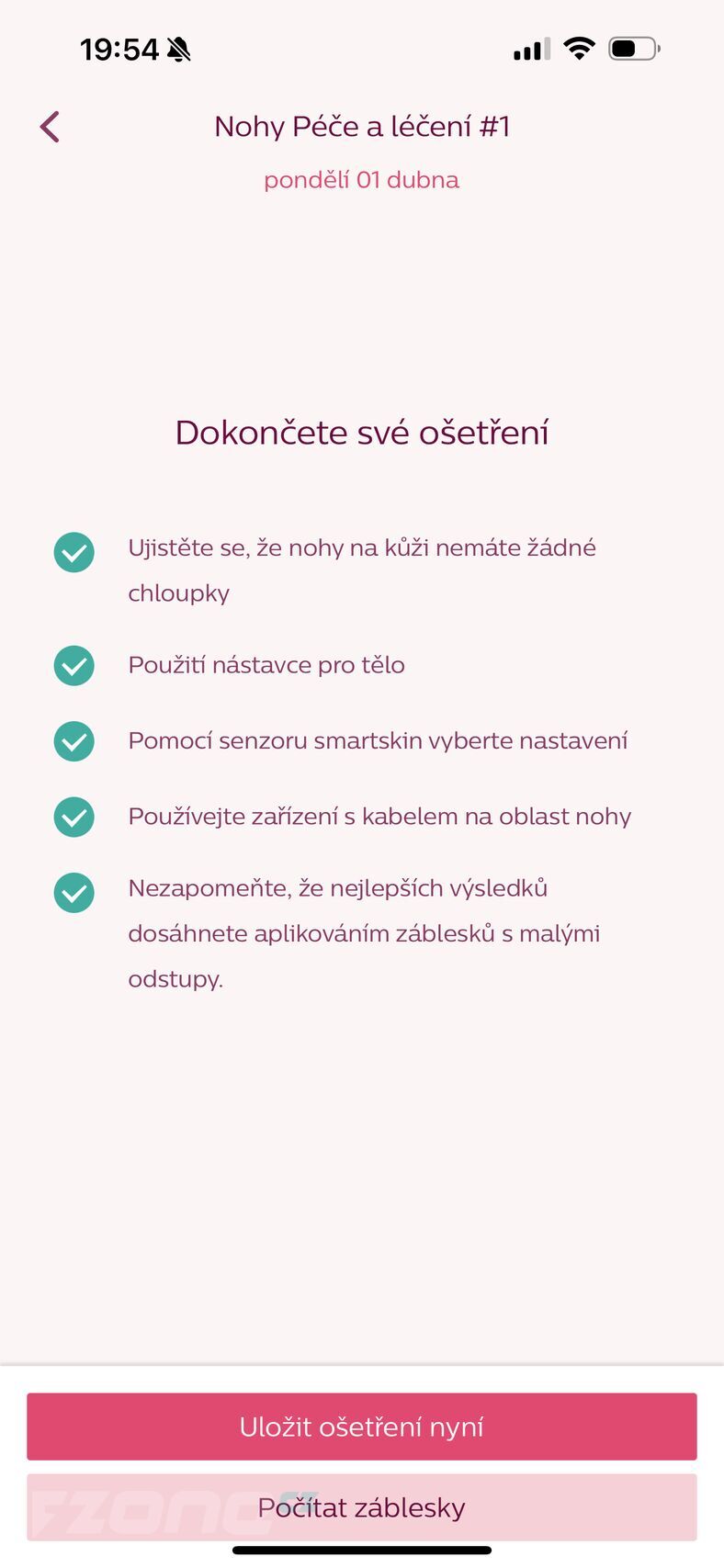The image size is (724, 1568).
Task: Tap Uložit ošetření nyní button
Action: point(361,1426)
